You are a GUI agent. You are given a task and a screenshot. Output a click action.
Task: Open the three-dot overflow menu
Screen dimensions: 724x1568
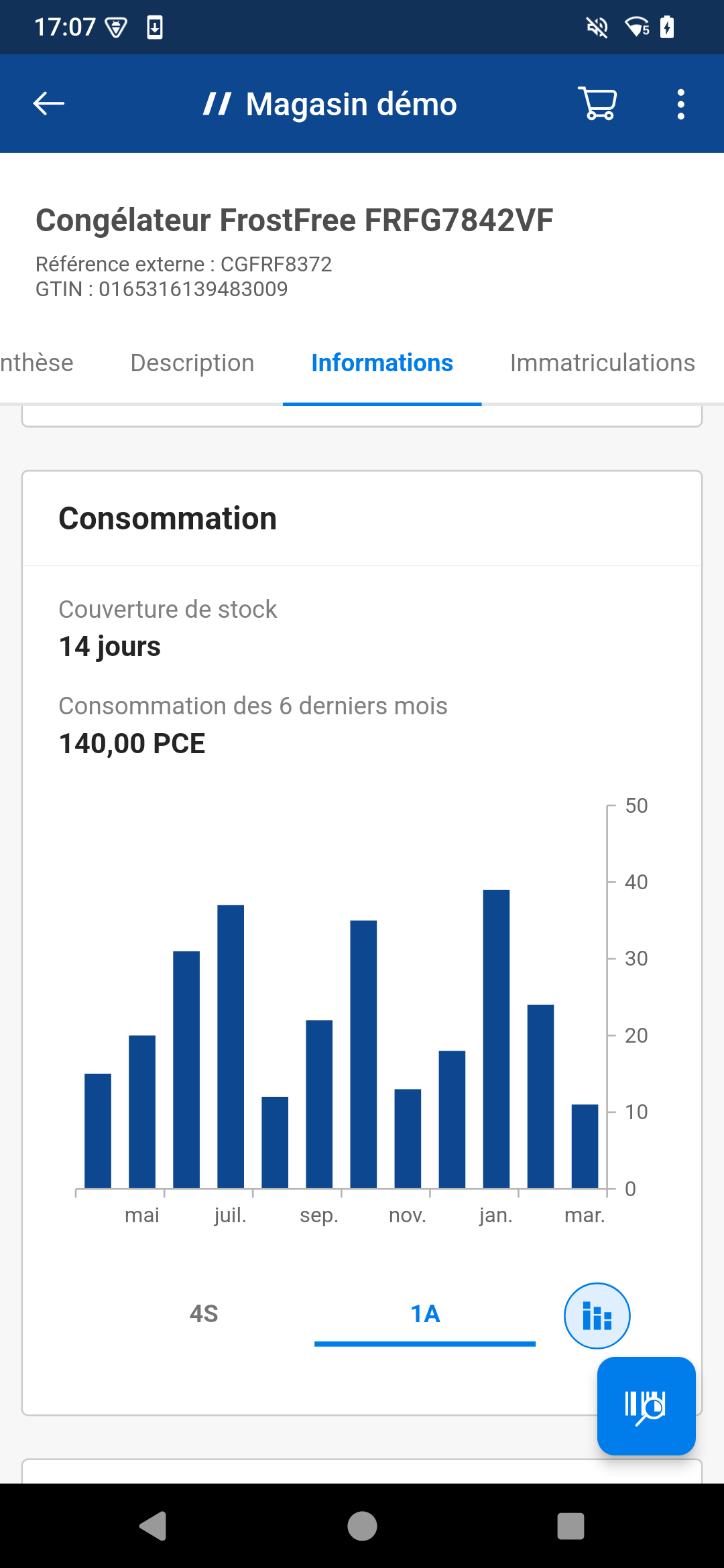pyautogui.click(x=681, y=103)
